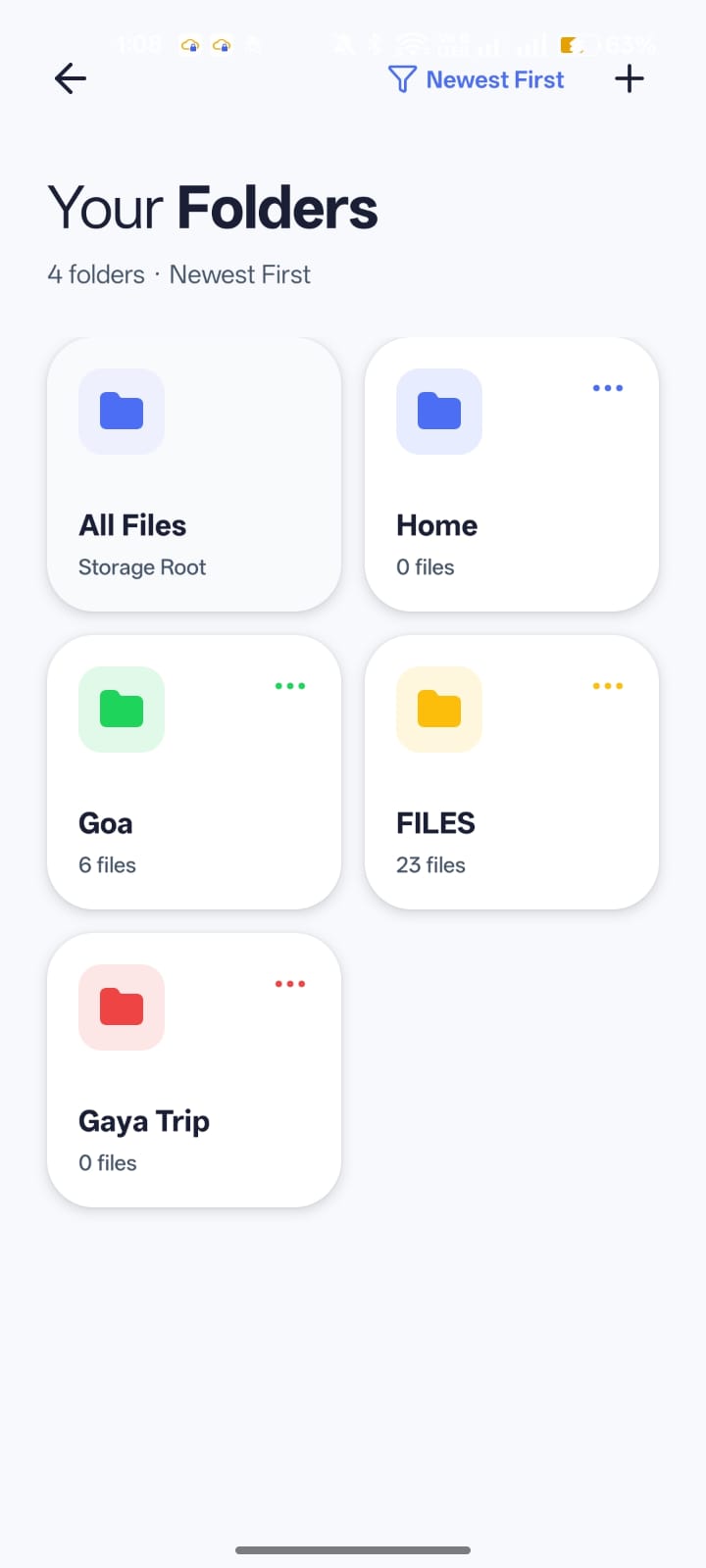Open the three-dot menu on Home folder
The width and height of the screenshot is (706, 1568).
[x=608, y=387]
